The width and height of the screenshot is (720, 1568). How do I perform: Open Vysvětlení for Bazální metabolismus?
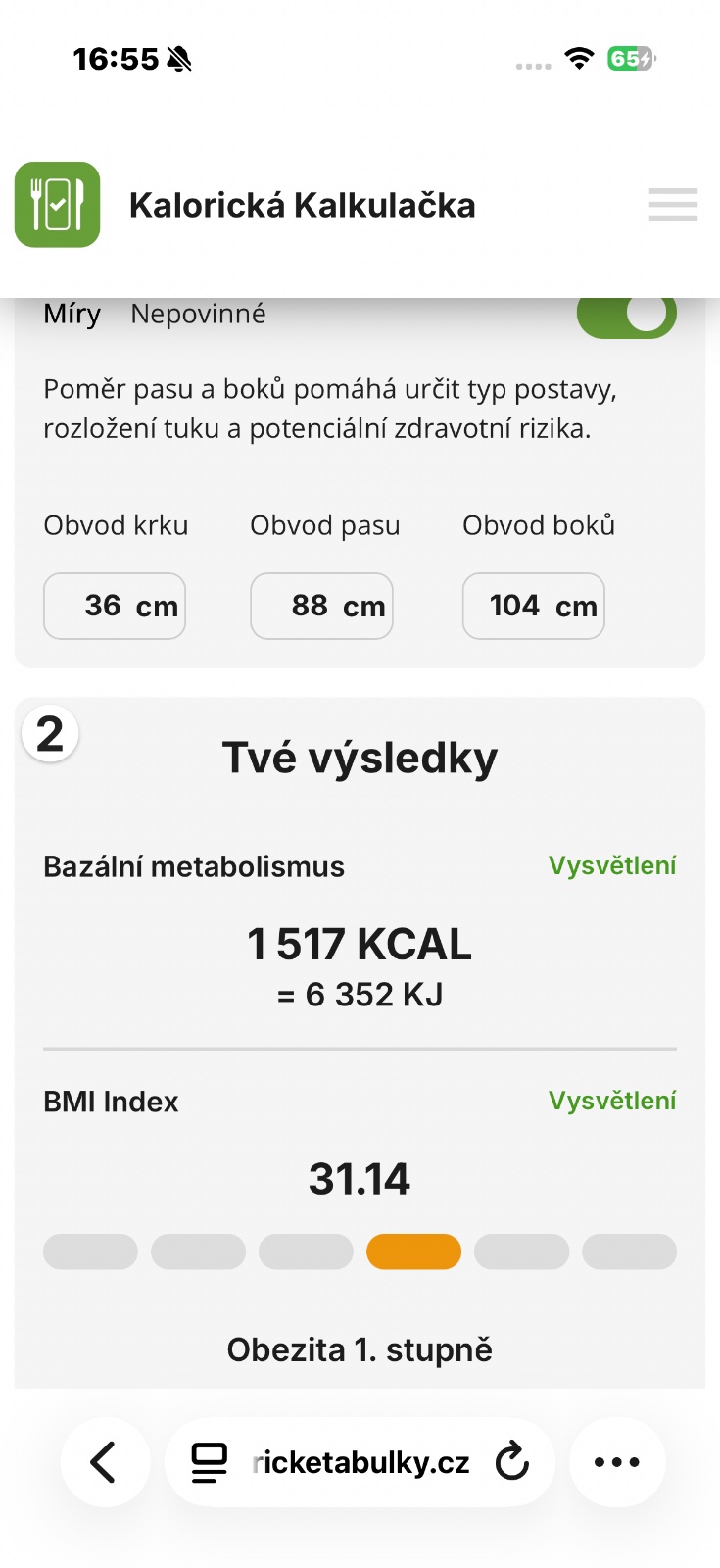[x=612, y=865]
